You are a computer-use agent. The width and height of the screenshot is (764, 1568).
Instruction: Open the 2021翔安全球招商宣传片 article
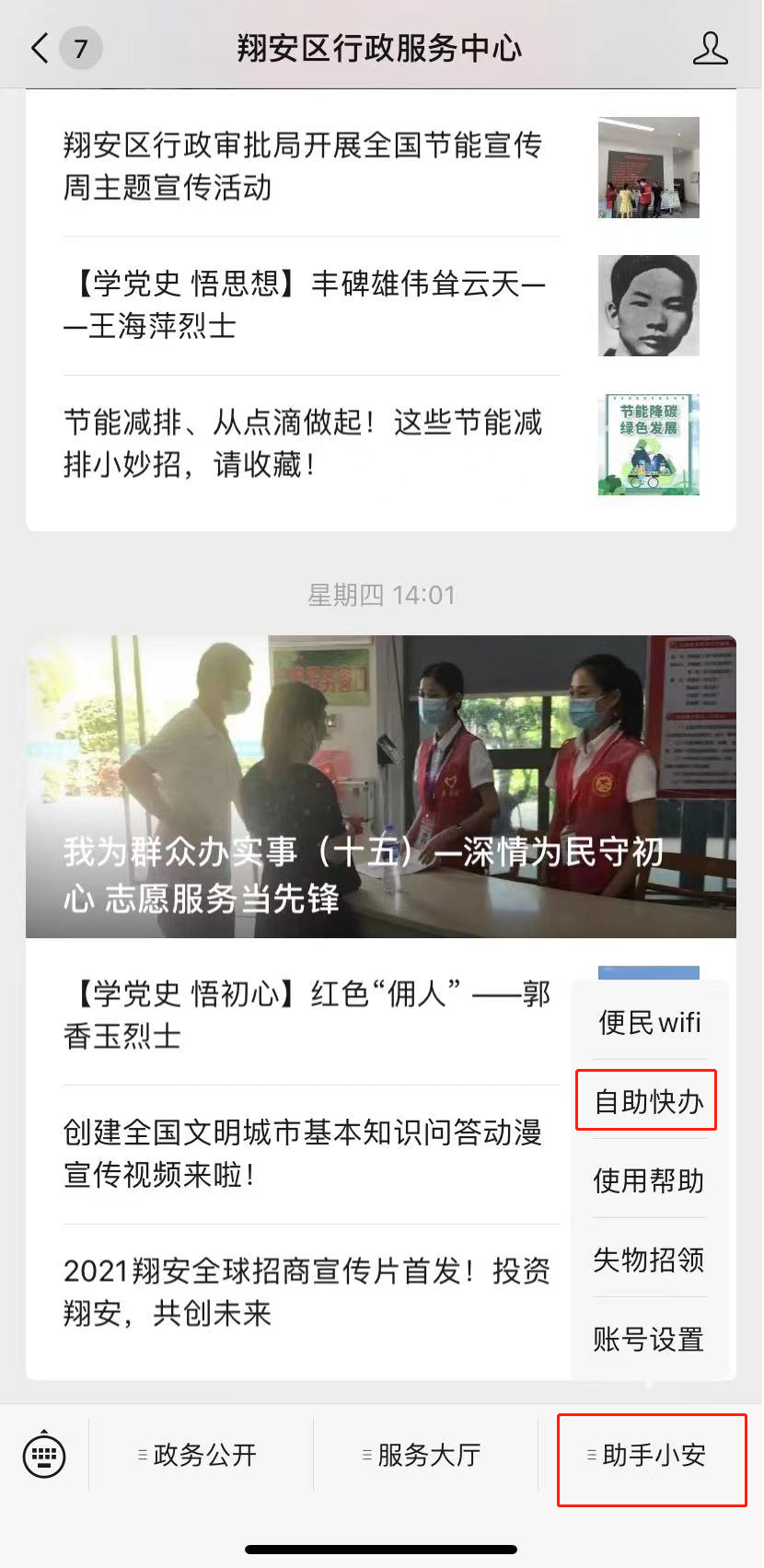304,1292
